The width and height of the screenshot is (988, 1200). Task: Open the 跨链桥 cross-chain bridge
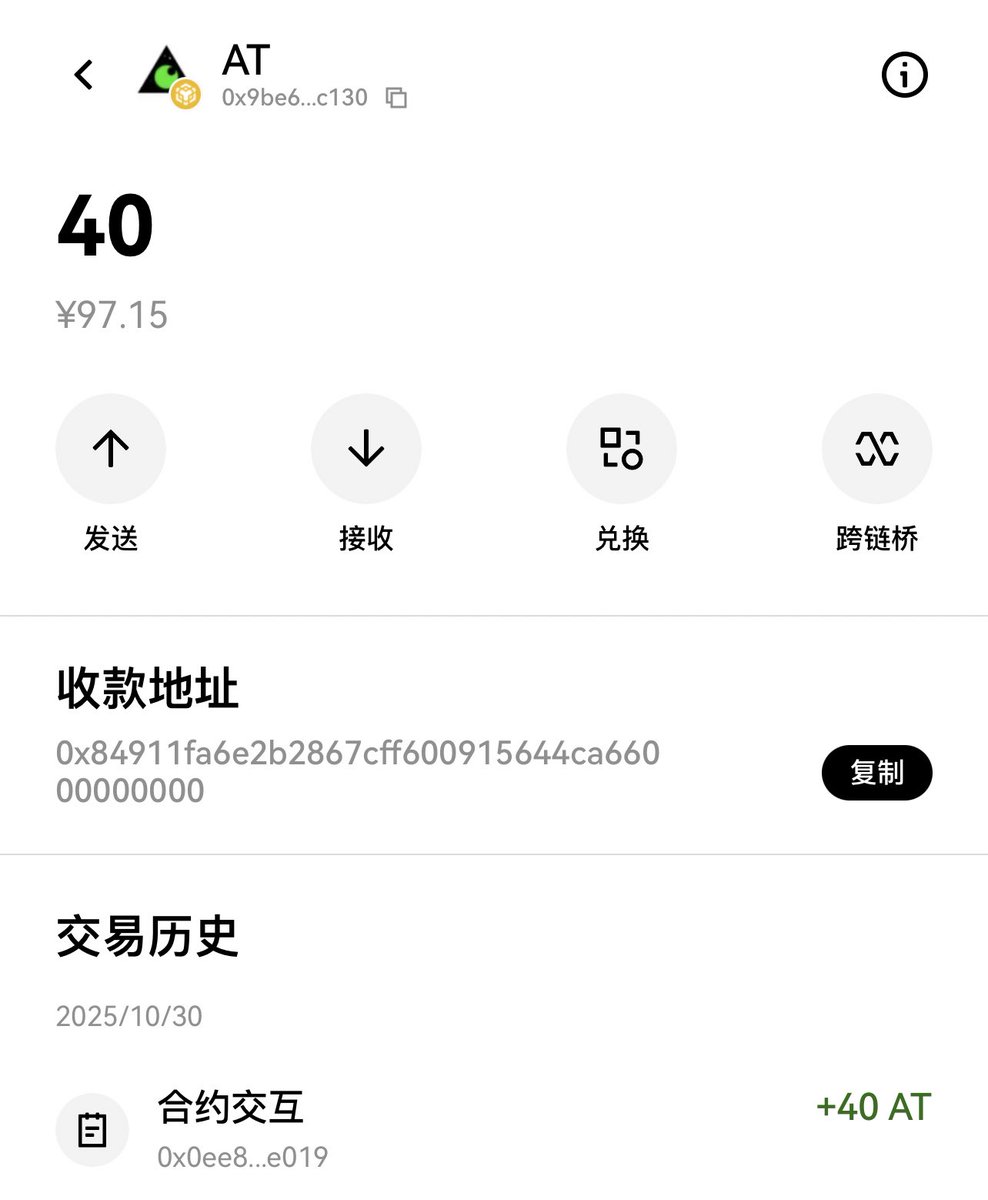pos(876,449)
